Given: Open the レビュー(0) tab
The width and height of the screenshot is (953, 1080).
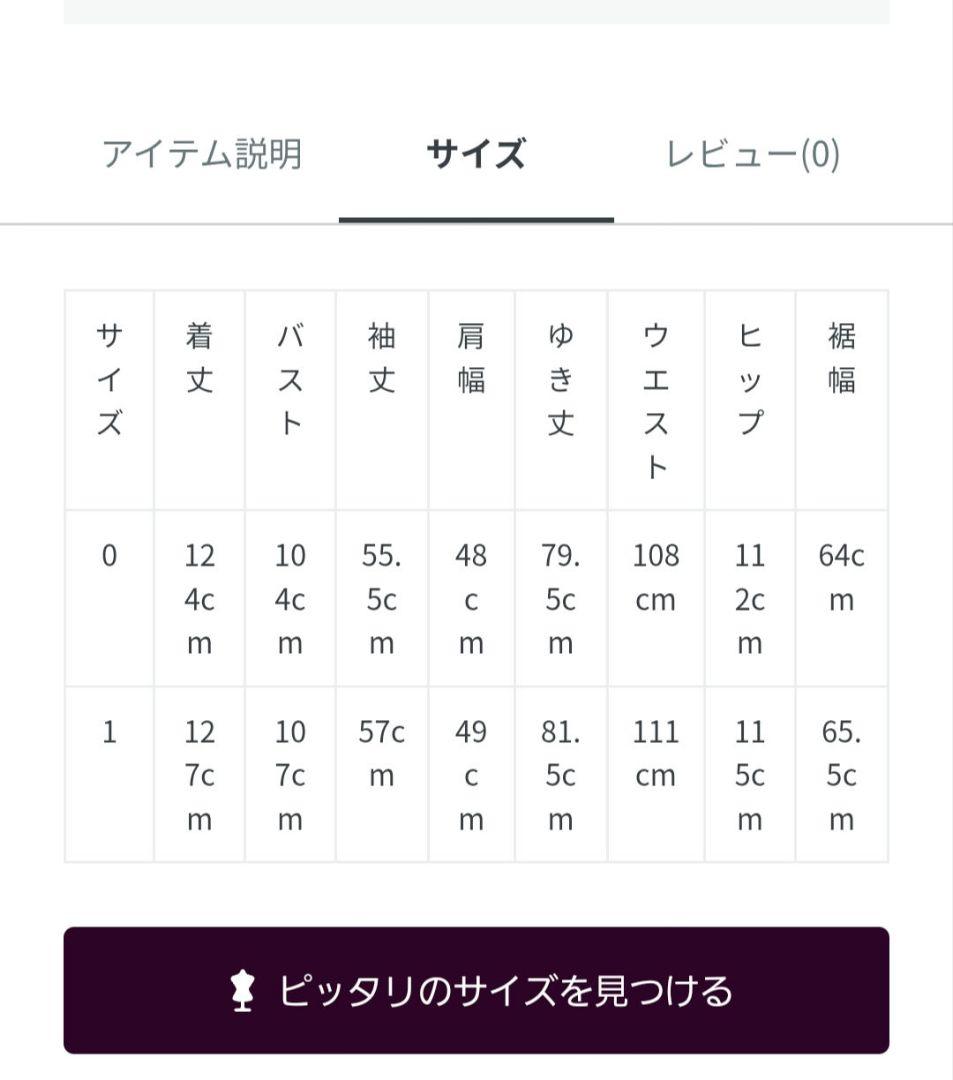Looking at the screenshot, I should [x=752, y=152].
